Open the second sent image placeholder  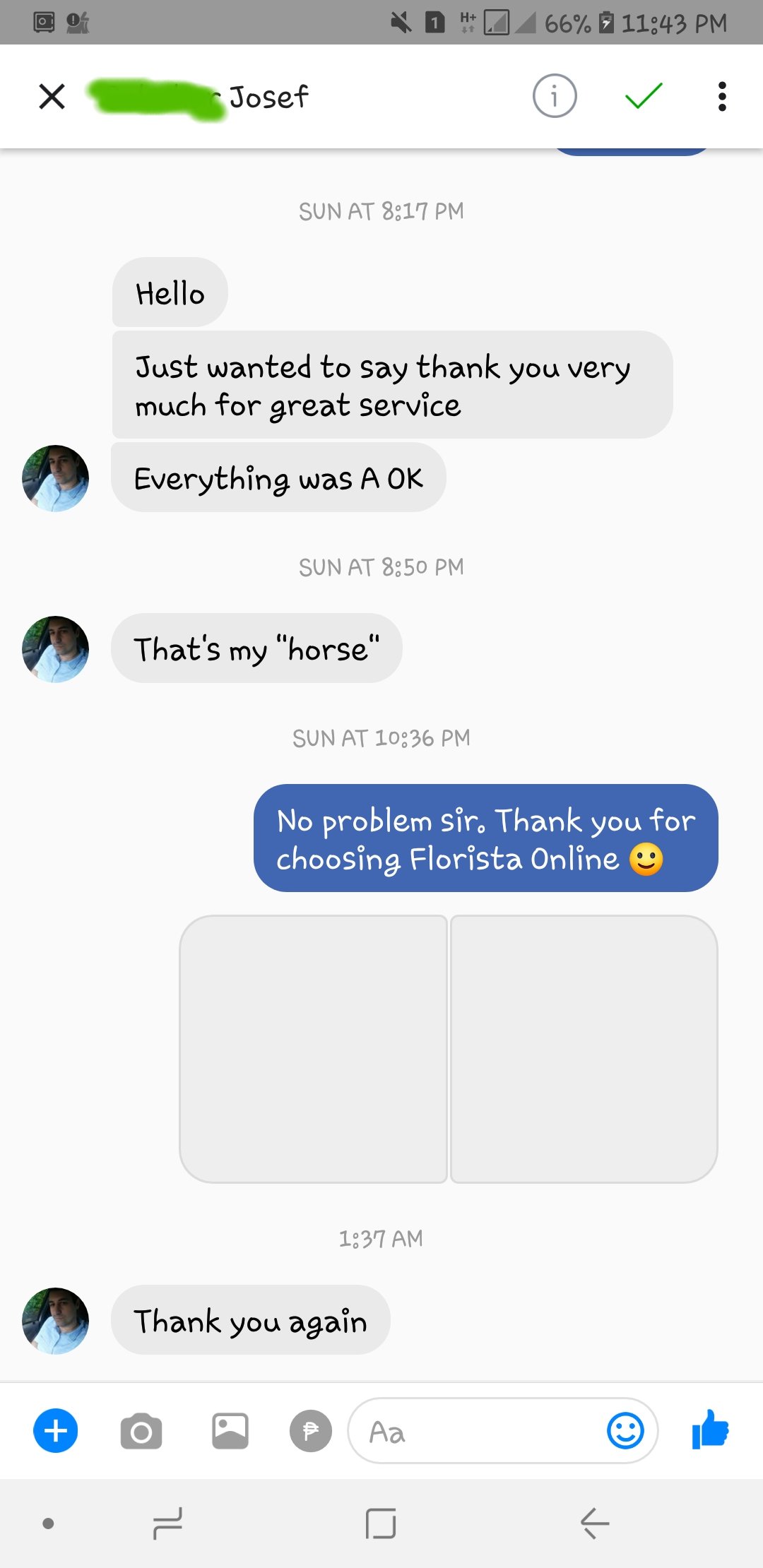click(584, 1049)
